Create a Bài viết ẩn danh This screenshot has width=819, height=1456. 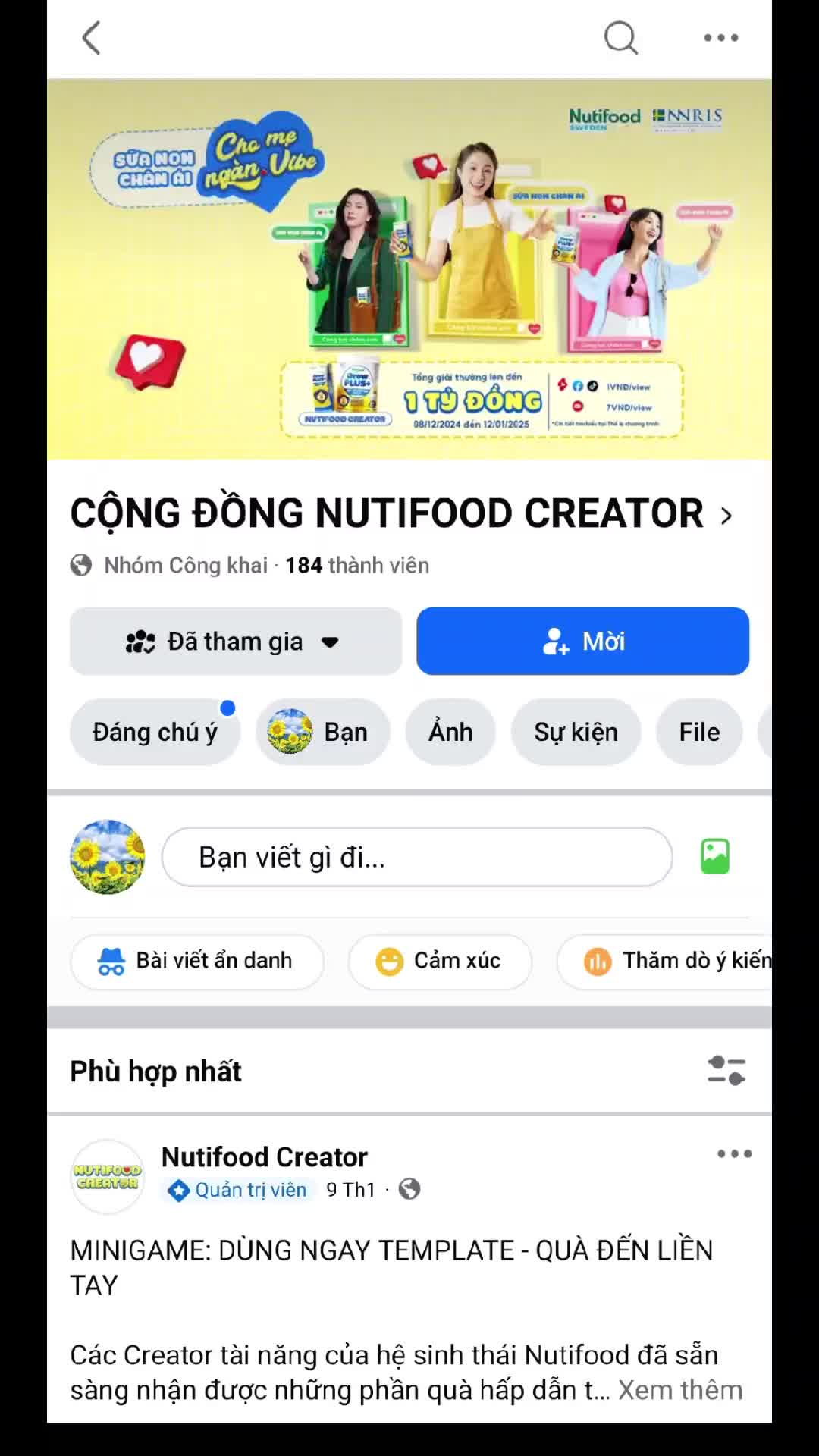(197, 961)
